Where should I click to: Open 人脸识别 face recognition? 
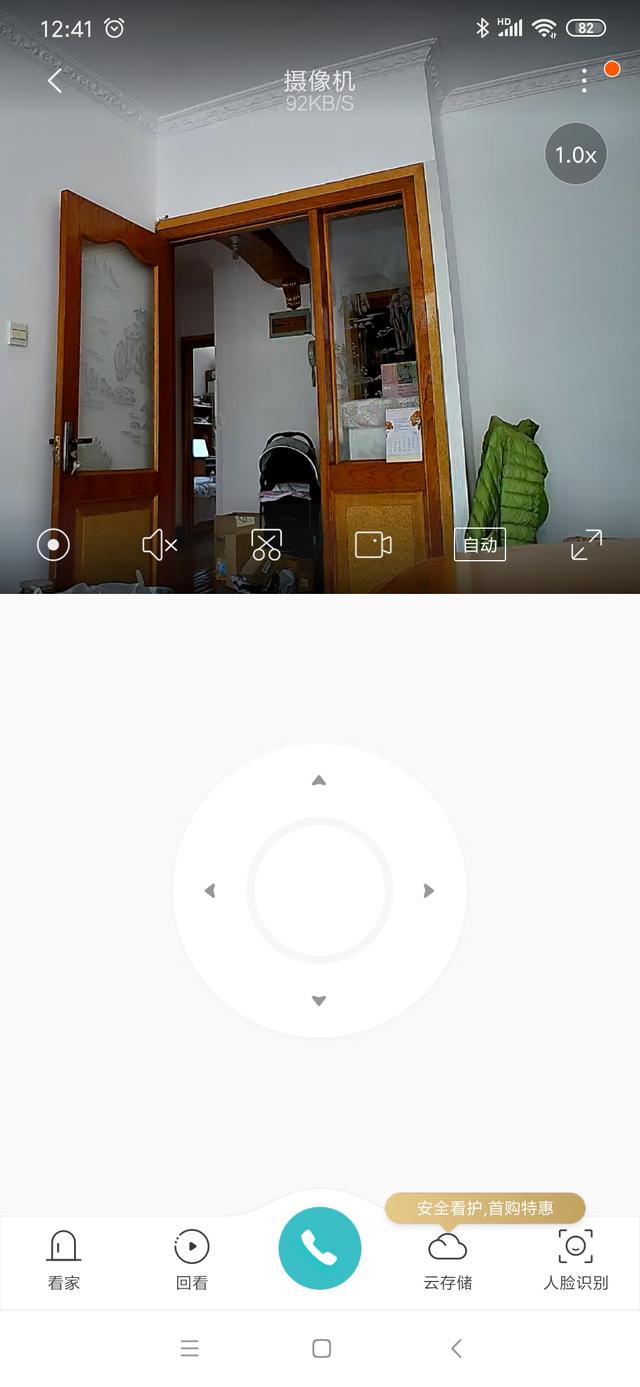click(575, 1260)
